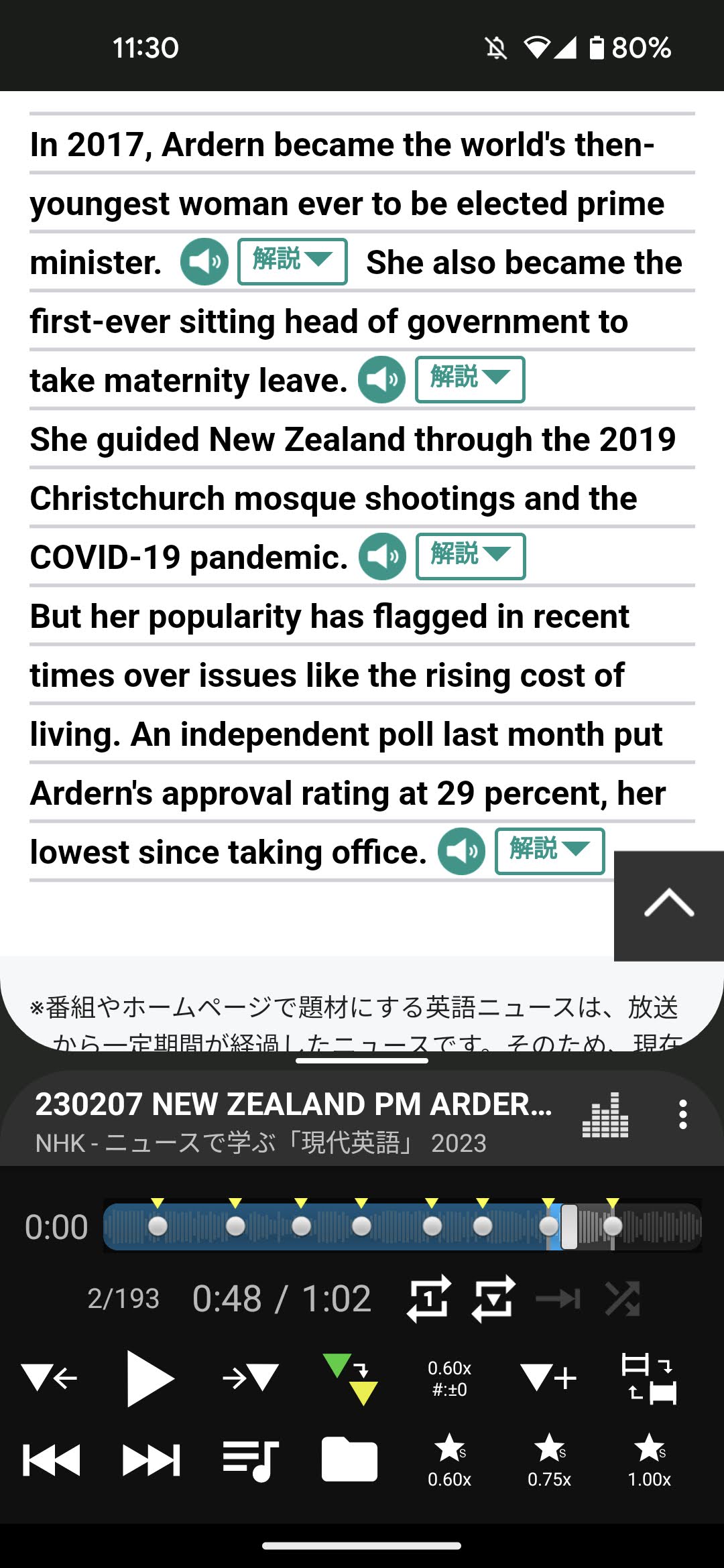The width and height of the screenshot is (724, 1568).
Task: Tap the first marker on the waveform
Action: coord(158,1226)
